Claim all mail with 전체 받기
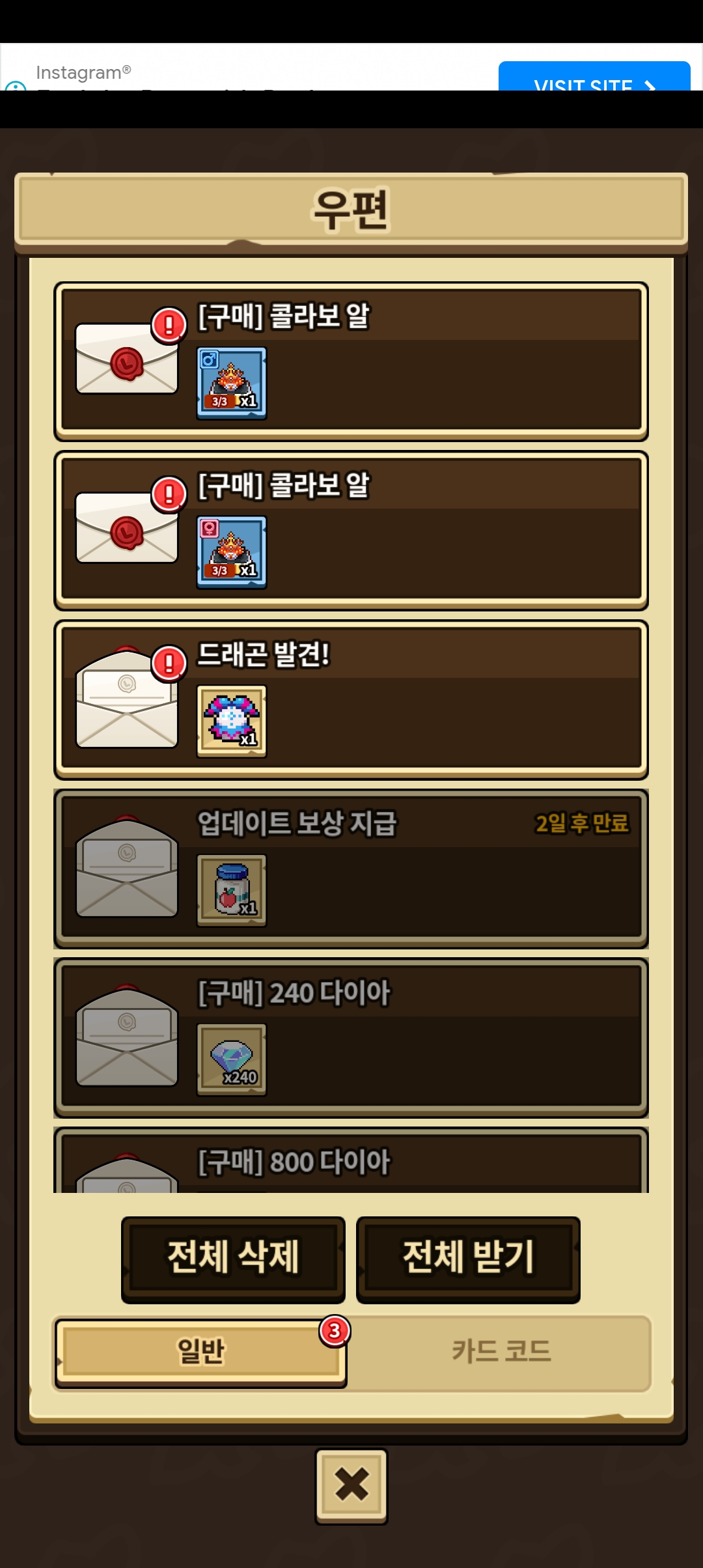The height and width of the screenshot is (1568, 703). click(468, 1258)
